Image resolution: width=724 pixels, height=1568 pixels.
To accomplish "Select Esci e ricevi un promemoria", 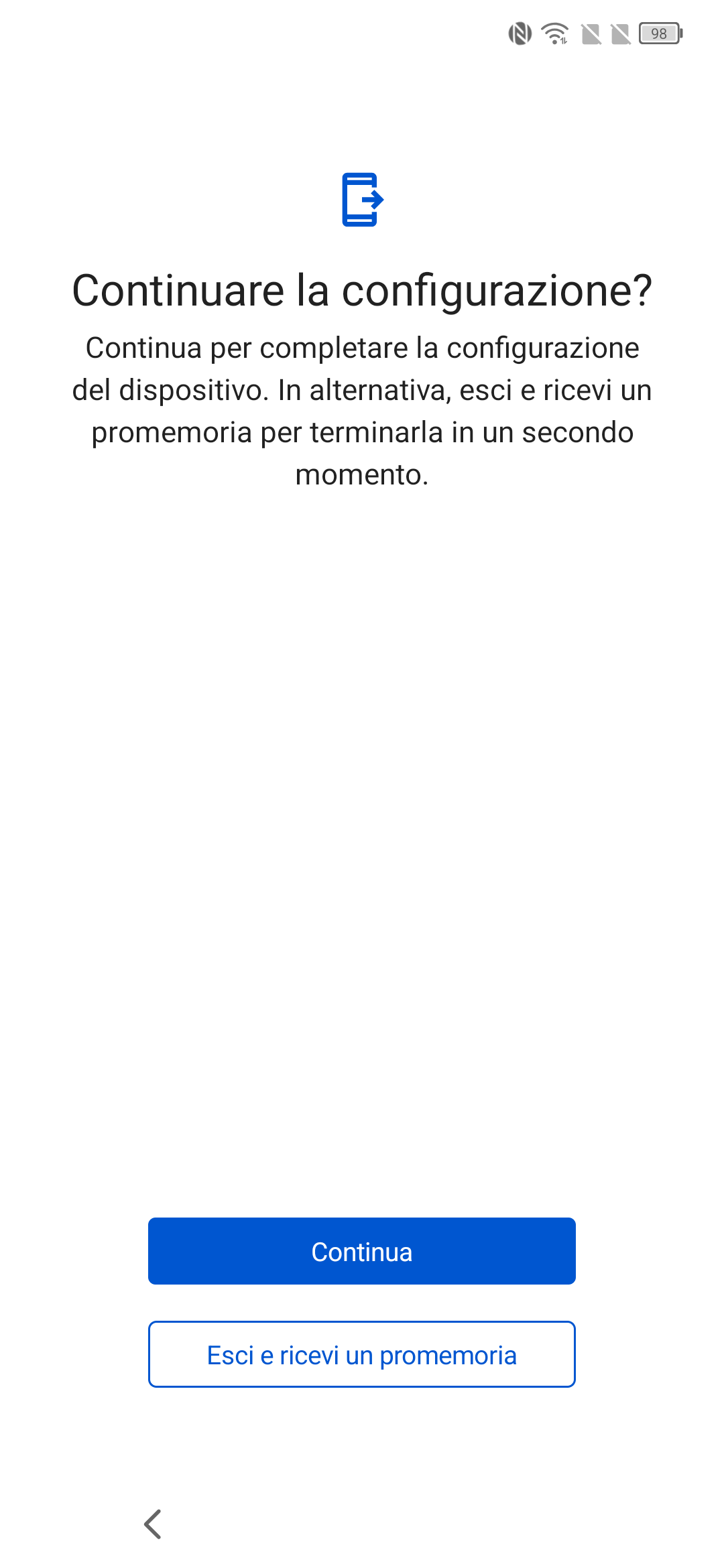I will (362, 1354).
